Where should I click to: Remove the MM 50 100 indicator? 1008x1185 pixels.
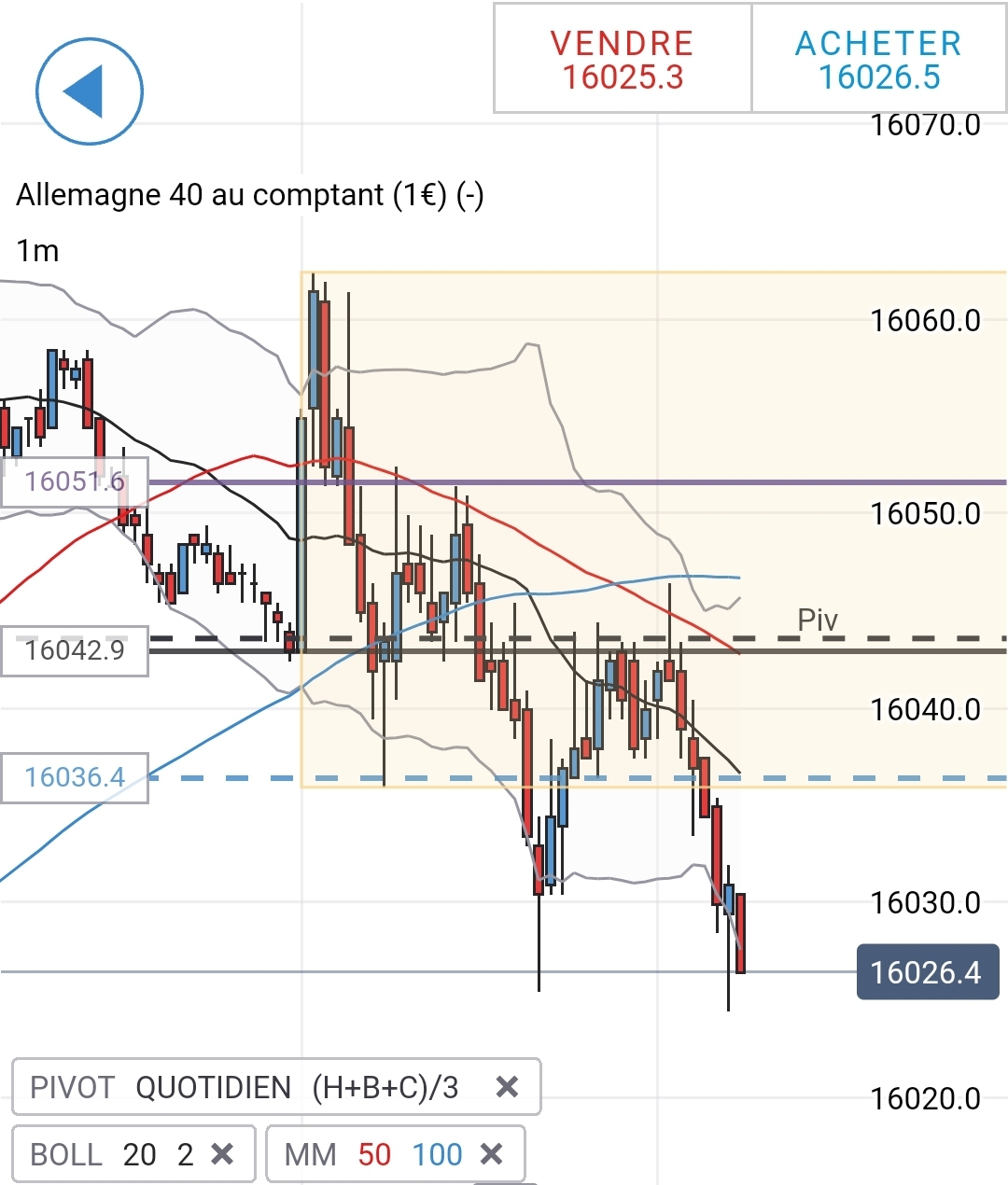pyautogui.click(x=491, y=1154)
